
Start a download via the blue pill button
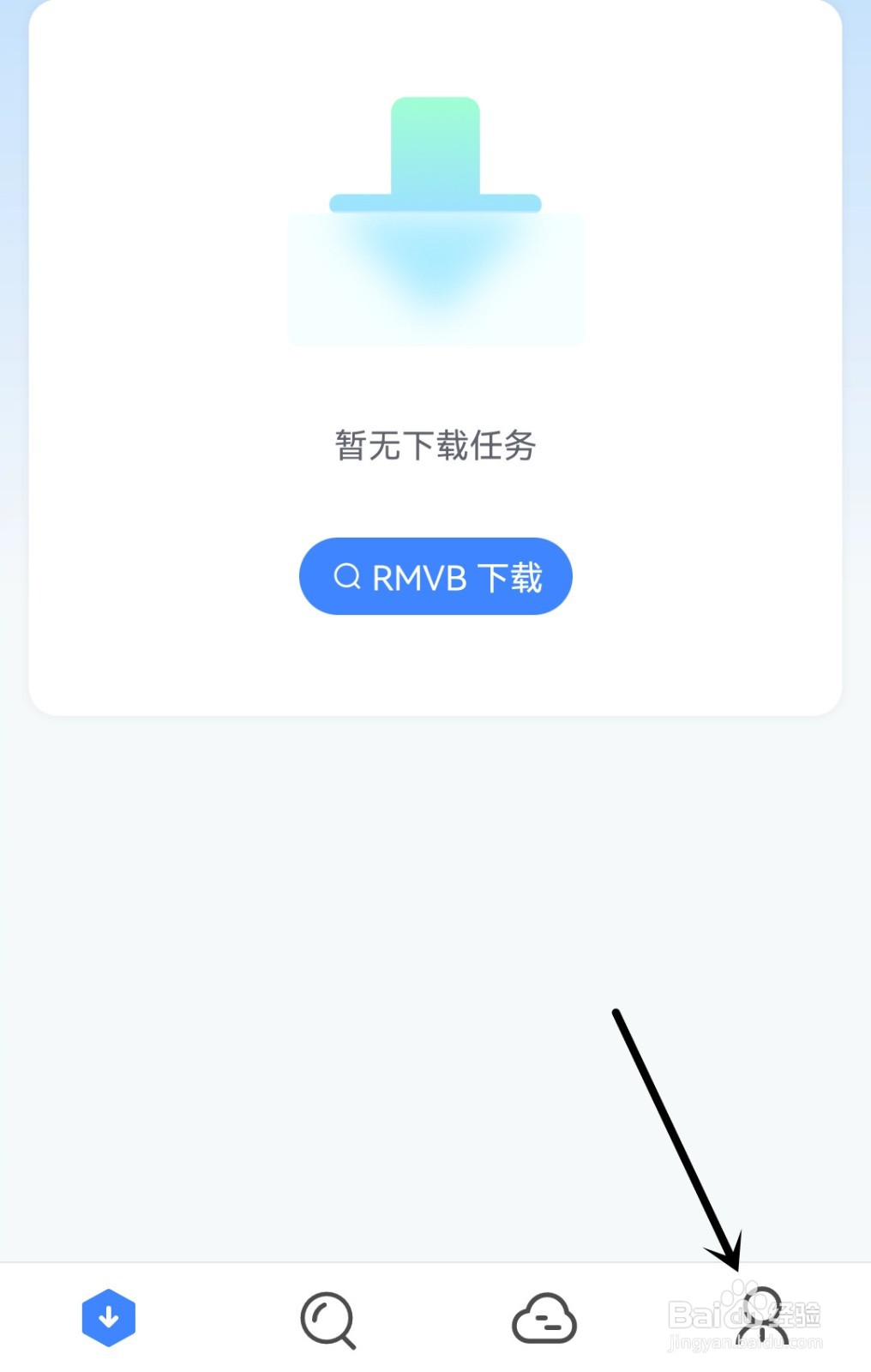pos(435,576)
